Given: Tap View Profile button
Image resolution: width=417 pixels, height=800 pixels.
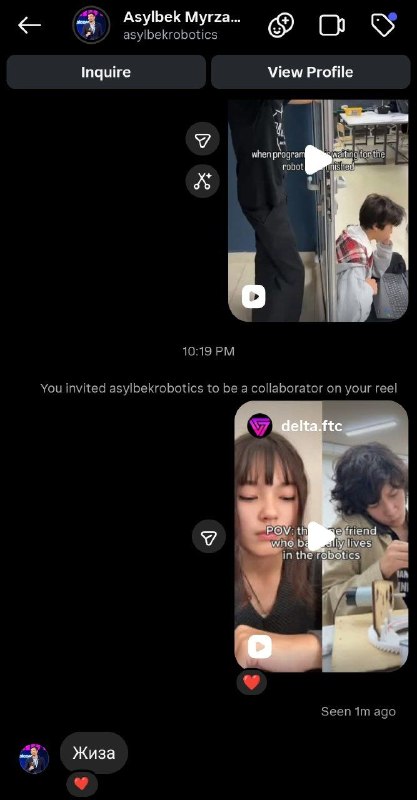Looking at the screenshot, I should pyautogui.click(x=310, y=72).
